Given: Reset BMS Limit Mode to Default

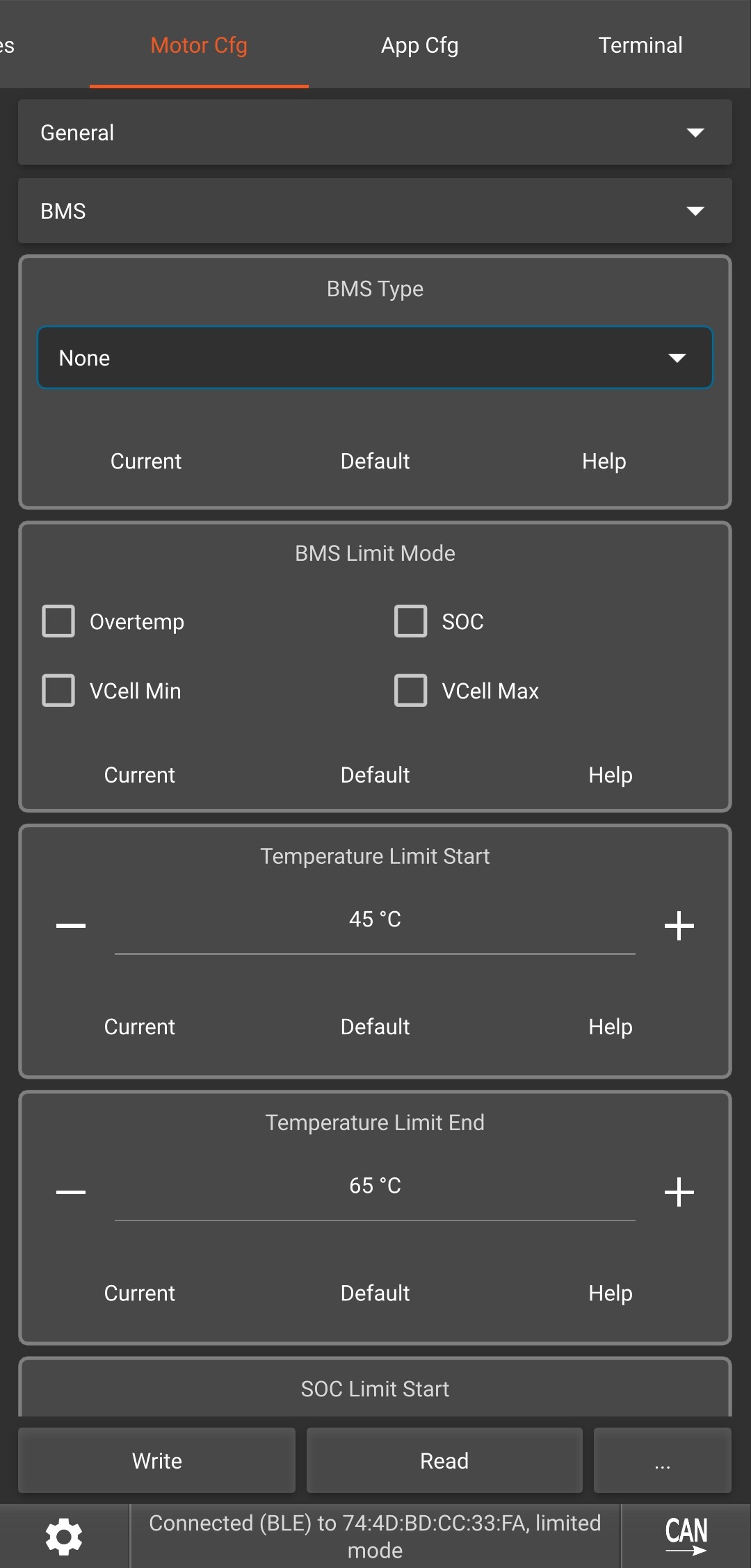Looking at the screenshot, I should 375,775.
